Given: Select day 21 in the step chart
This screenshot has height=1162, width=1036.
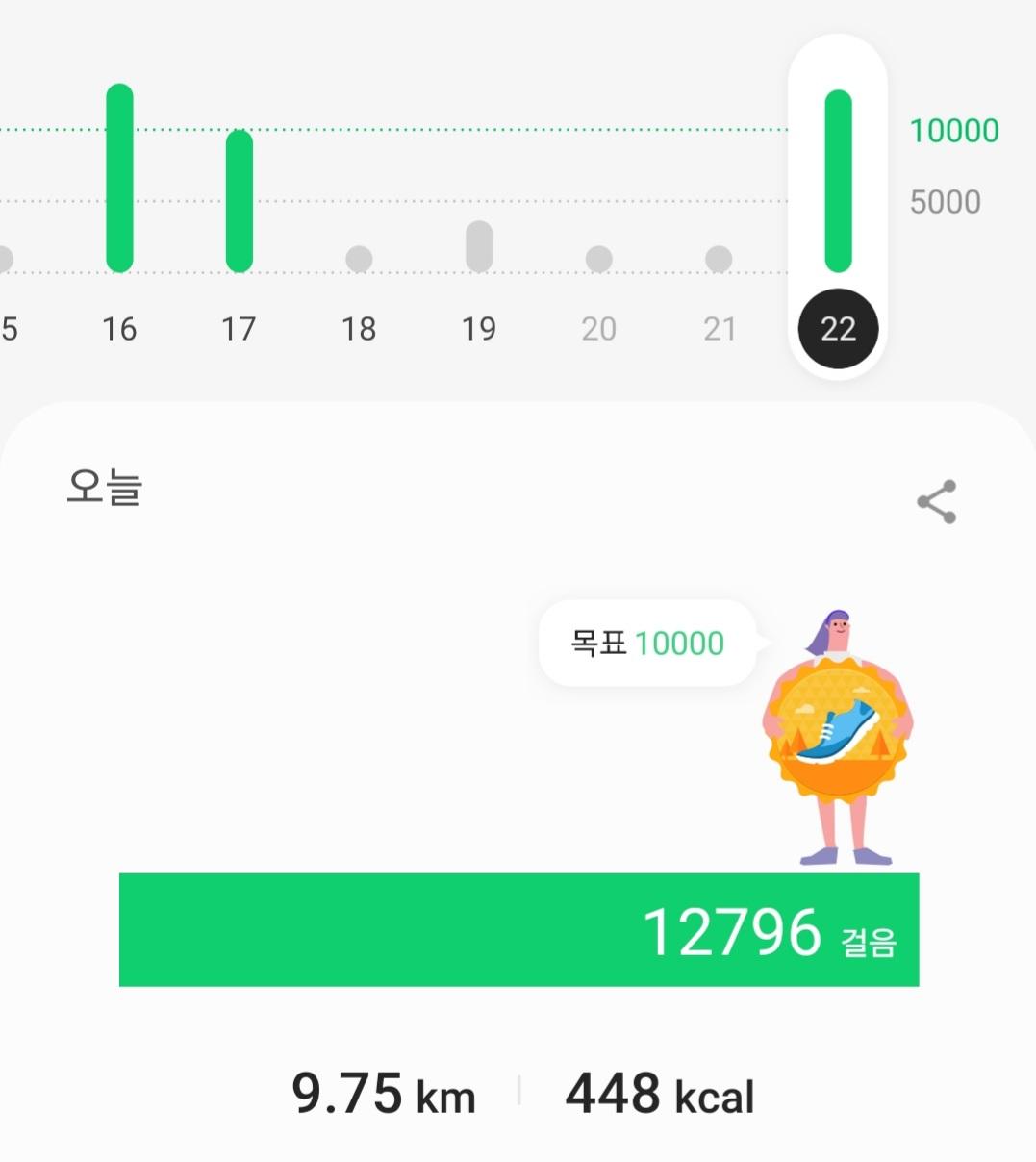Looking at the screenshot, I should pyautogui.click(x=719, y=328).
